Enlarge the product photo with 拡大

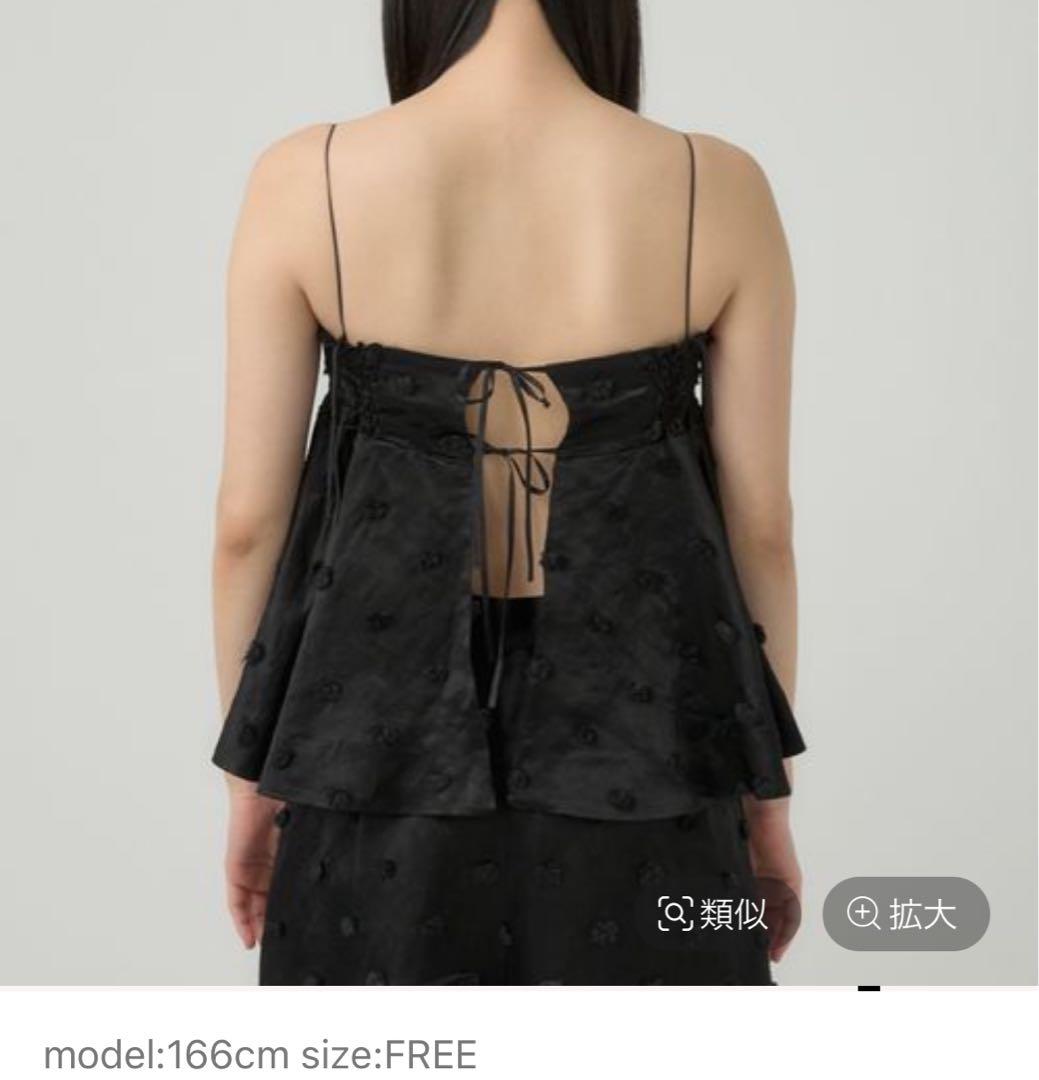[x=905, y=914]
